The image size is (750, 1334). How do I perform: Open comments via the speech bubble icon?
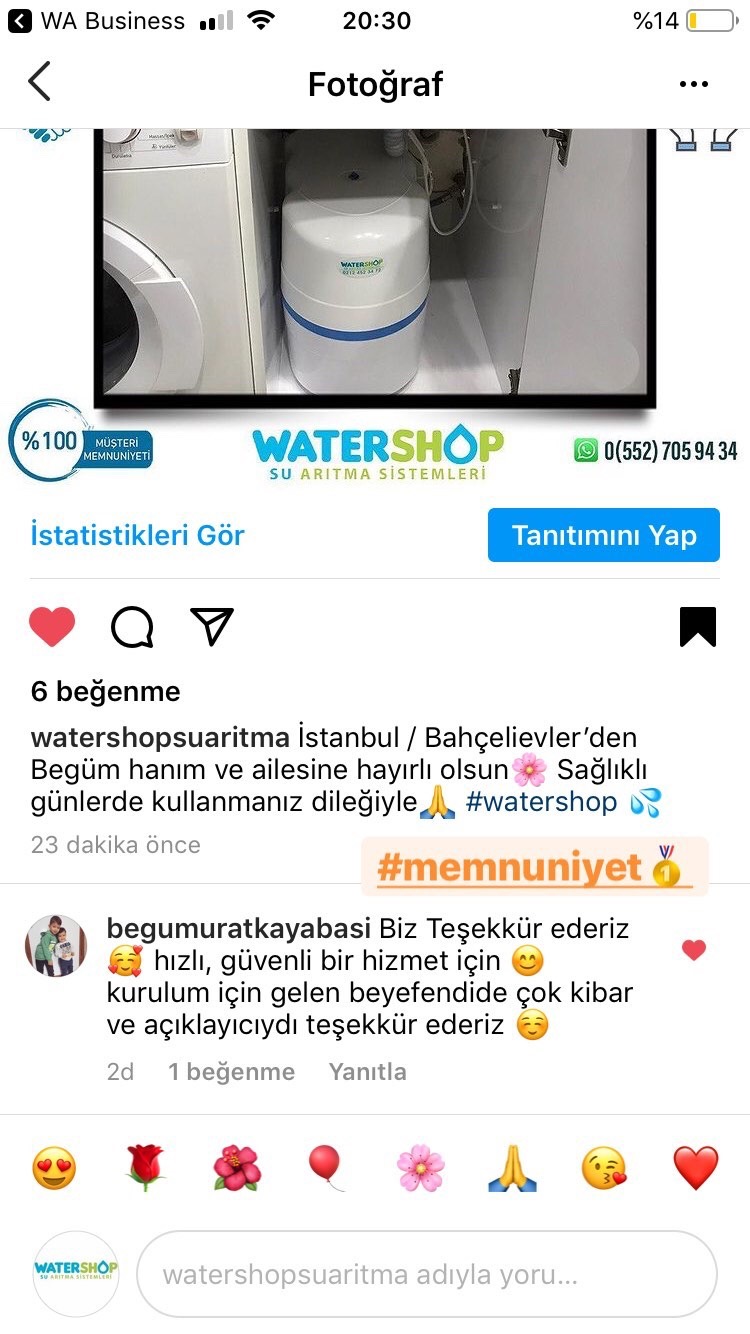(132, 627)
